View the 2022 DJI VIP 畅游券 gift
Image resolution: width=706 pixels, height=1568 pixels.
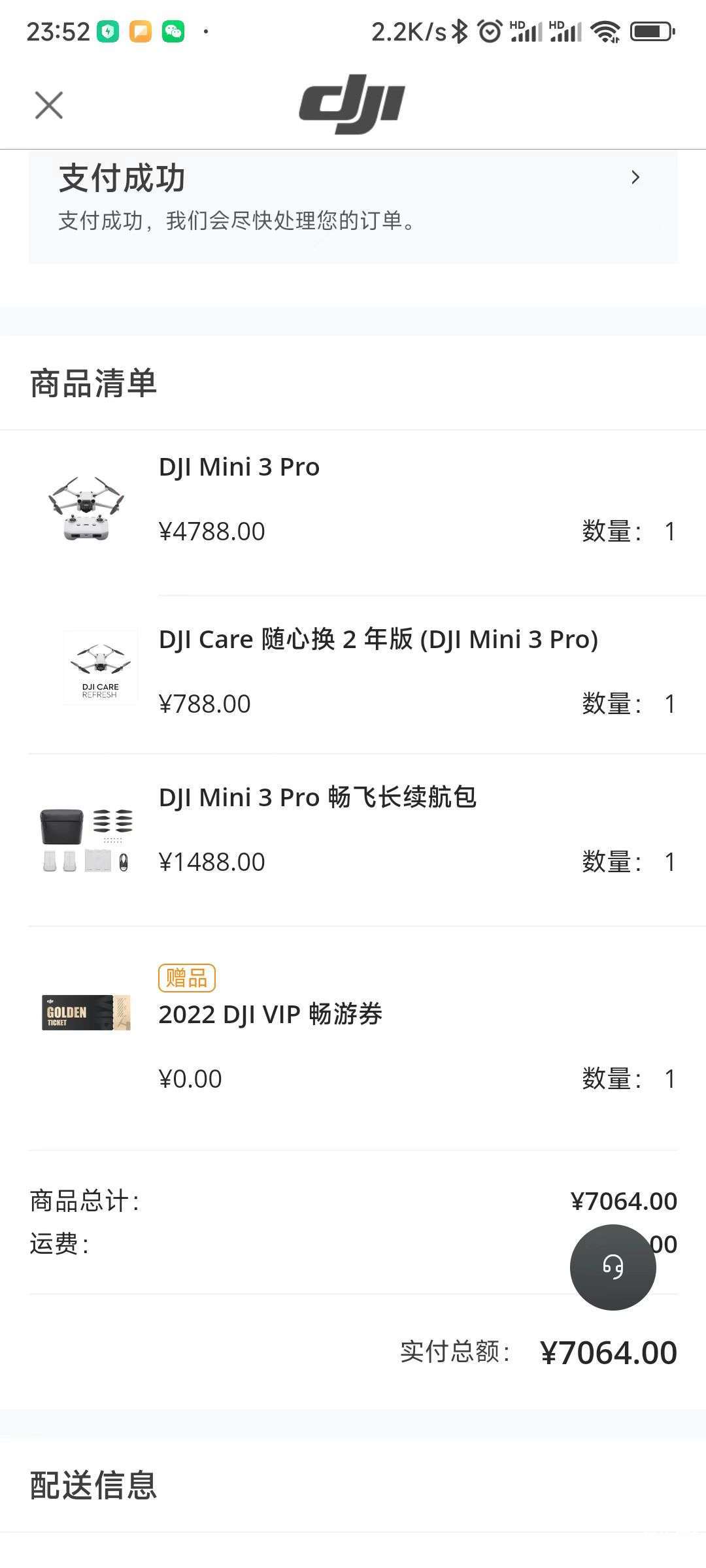tap(270, 1015)
